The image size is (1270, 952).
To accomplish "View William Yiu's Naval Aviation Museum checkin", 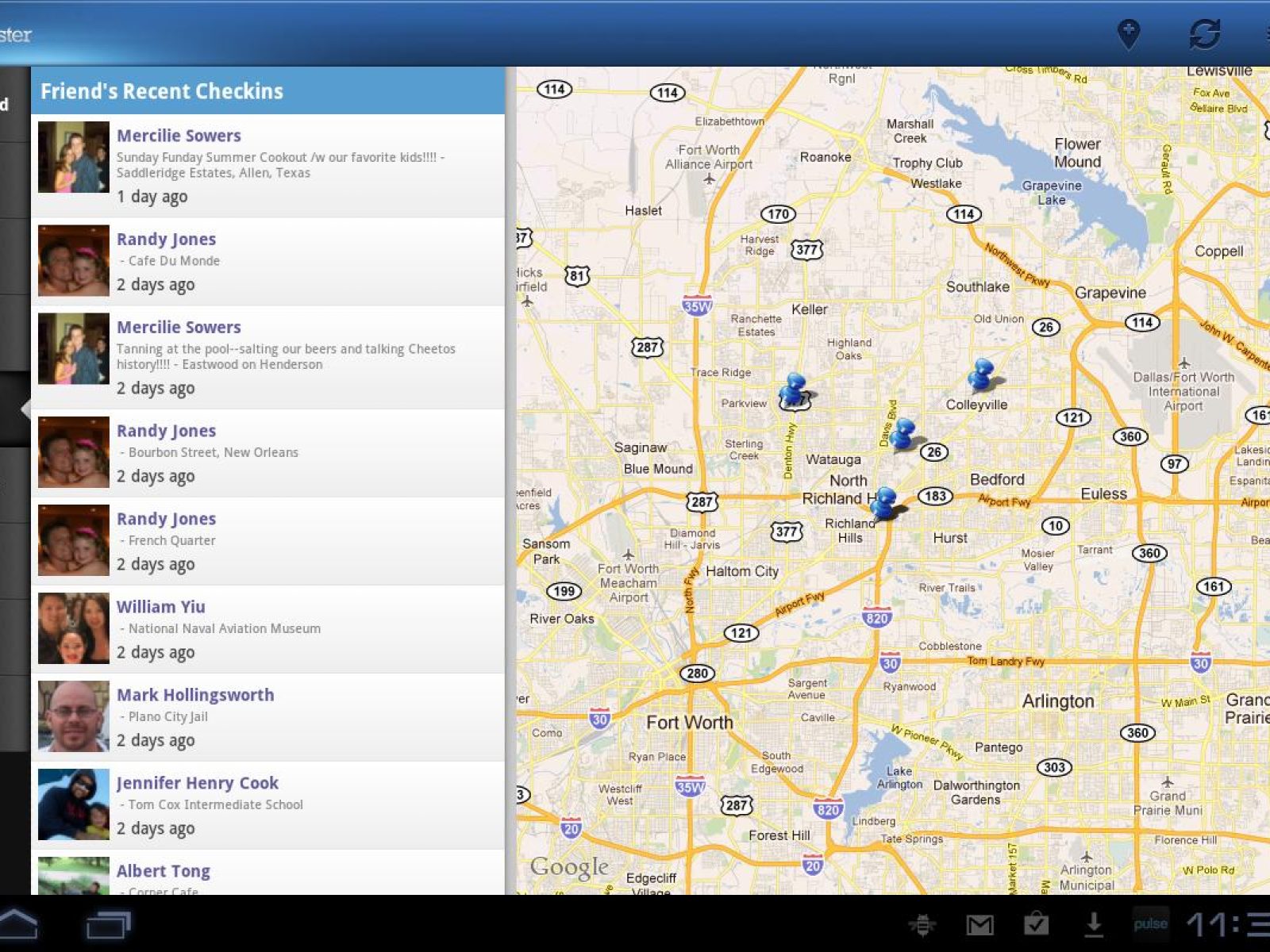I will click(267, 628).
